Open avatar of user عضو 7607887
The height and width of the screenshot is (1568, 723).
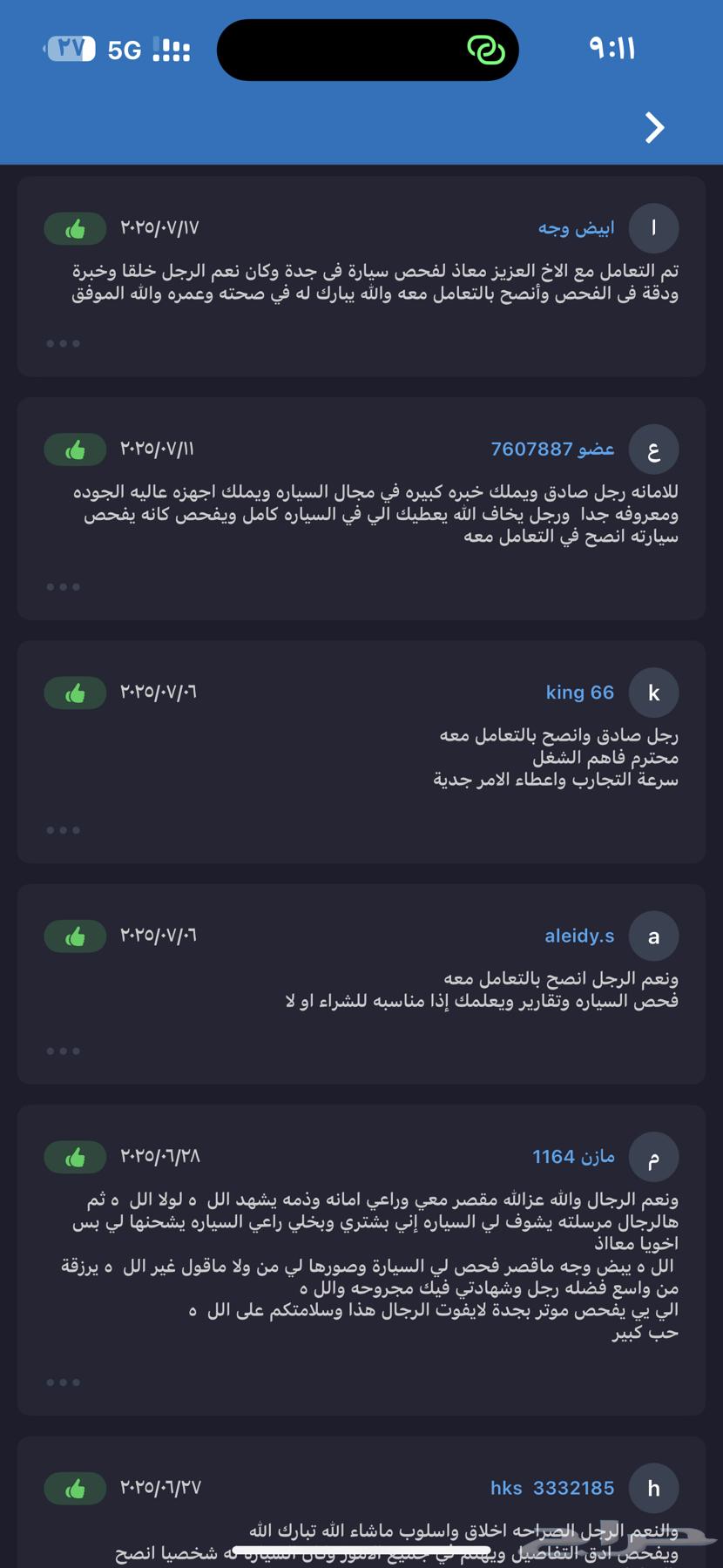point(654,449)
